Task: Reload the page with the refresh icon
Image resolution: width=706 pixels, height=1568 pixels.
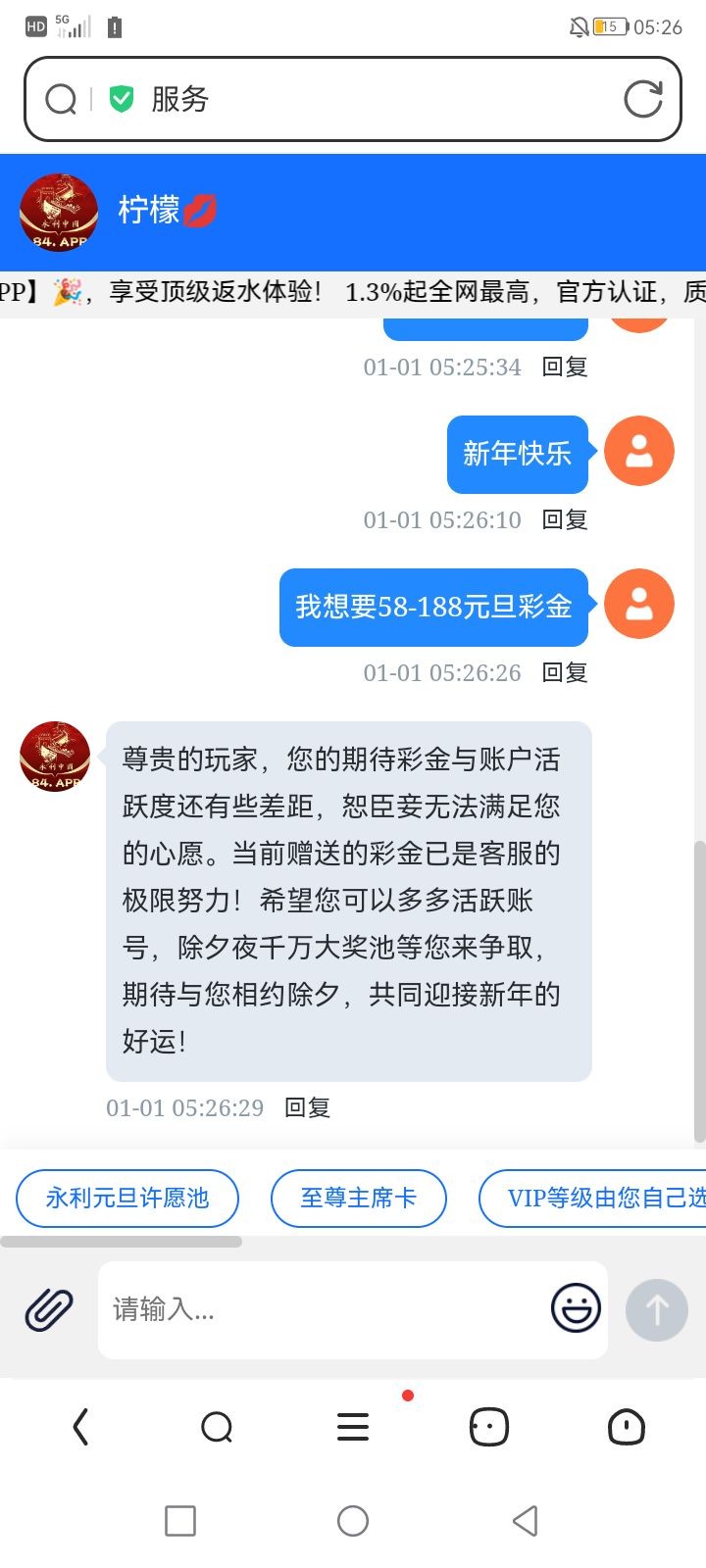Action: [643, 99]
